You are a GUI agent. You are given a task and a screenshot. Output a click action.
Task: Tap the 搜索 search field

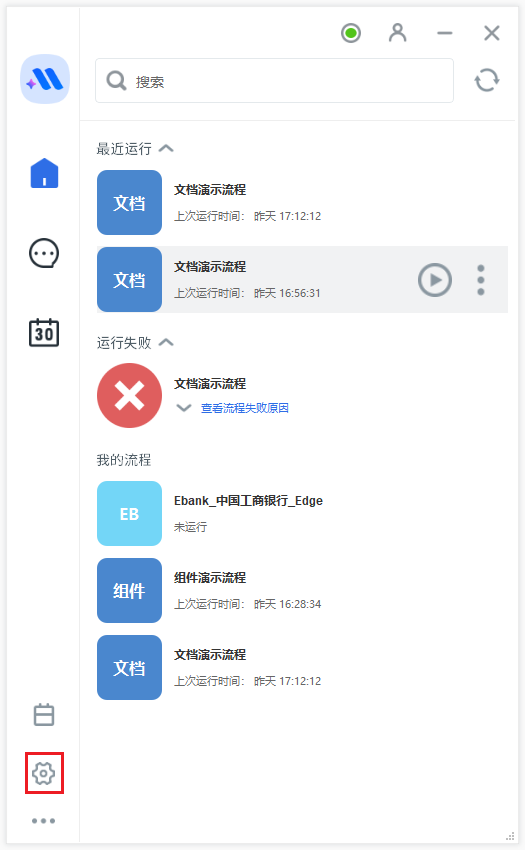[x=274, y=81]
